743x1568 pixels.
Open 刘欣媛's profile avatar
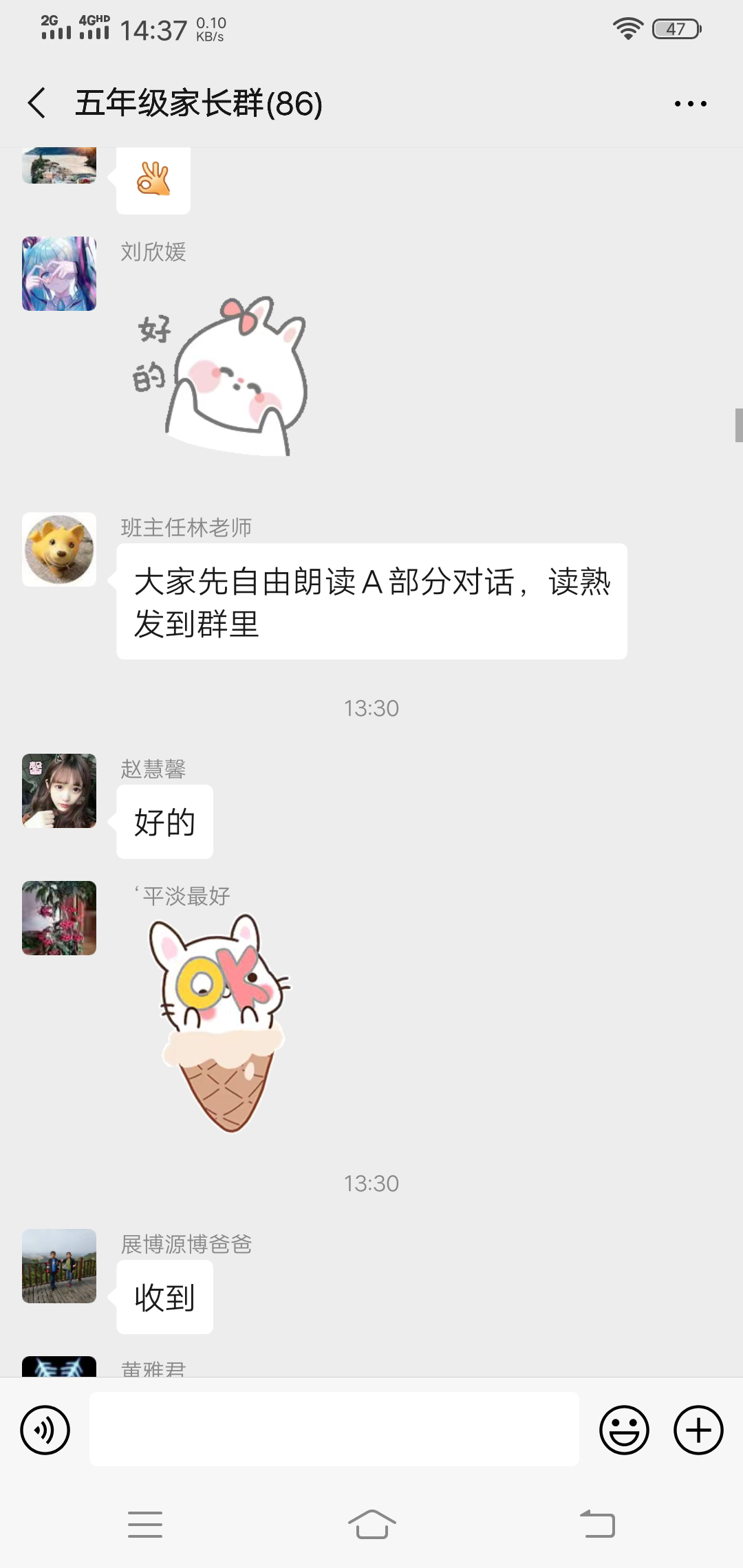pos(59,274)
